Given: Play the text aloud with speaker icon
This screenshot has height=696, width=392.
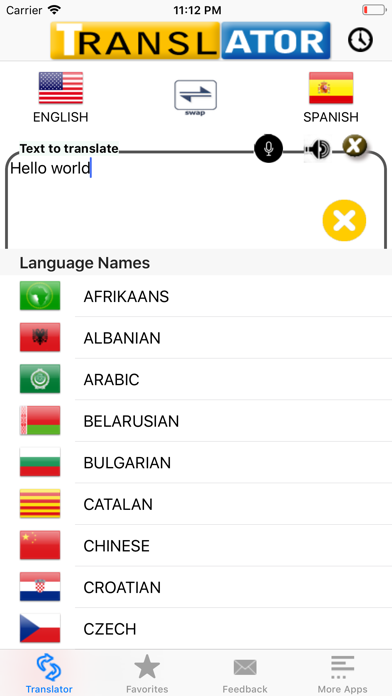Looking at the screenshot, I should click(x=317, y=149).
